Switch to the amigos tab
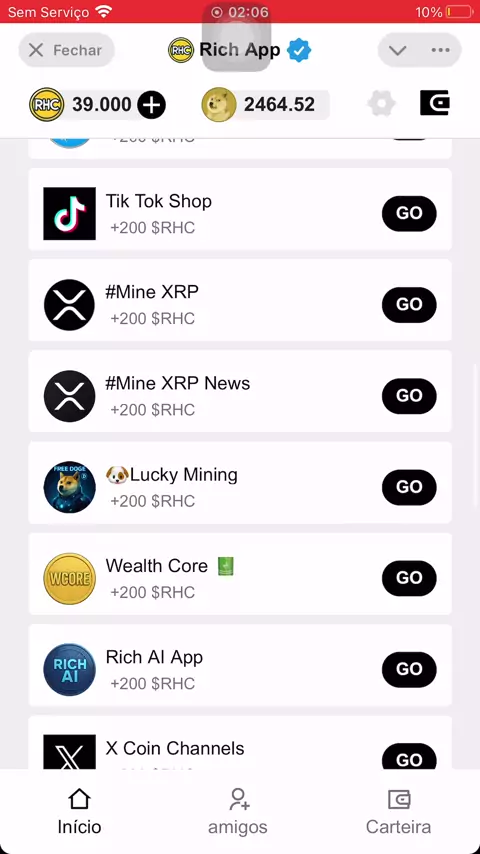Viewport: 480px width, 854px height. [238, 812]
